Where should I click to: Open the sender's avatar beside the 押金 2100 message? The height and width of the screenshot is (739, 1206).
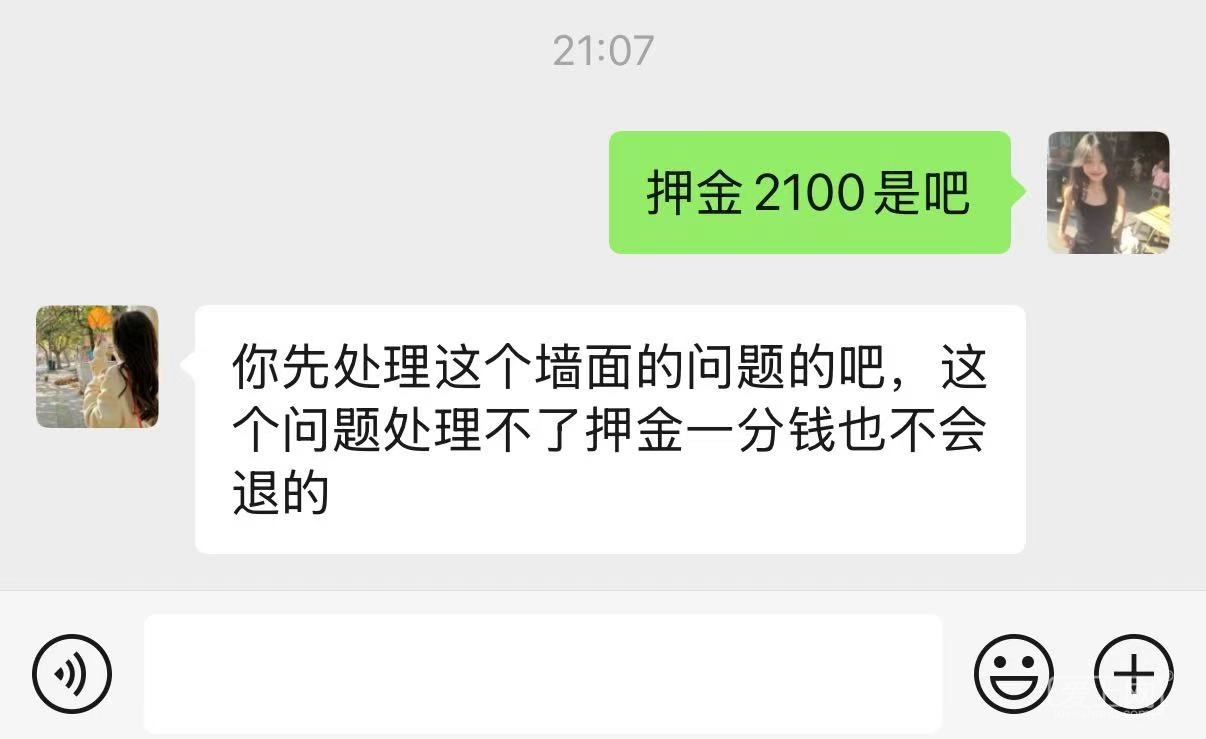click(x=1107, y=192)
